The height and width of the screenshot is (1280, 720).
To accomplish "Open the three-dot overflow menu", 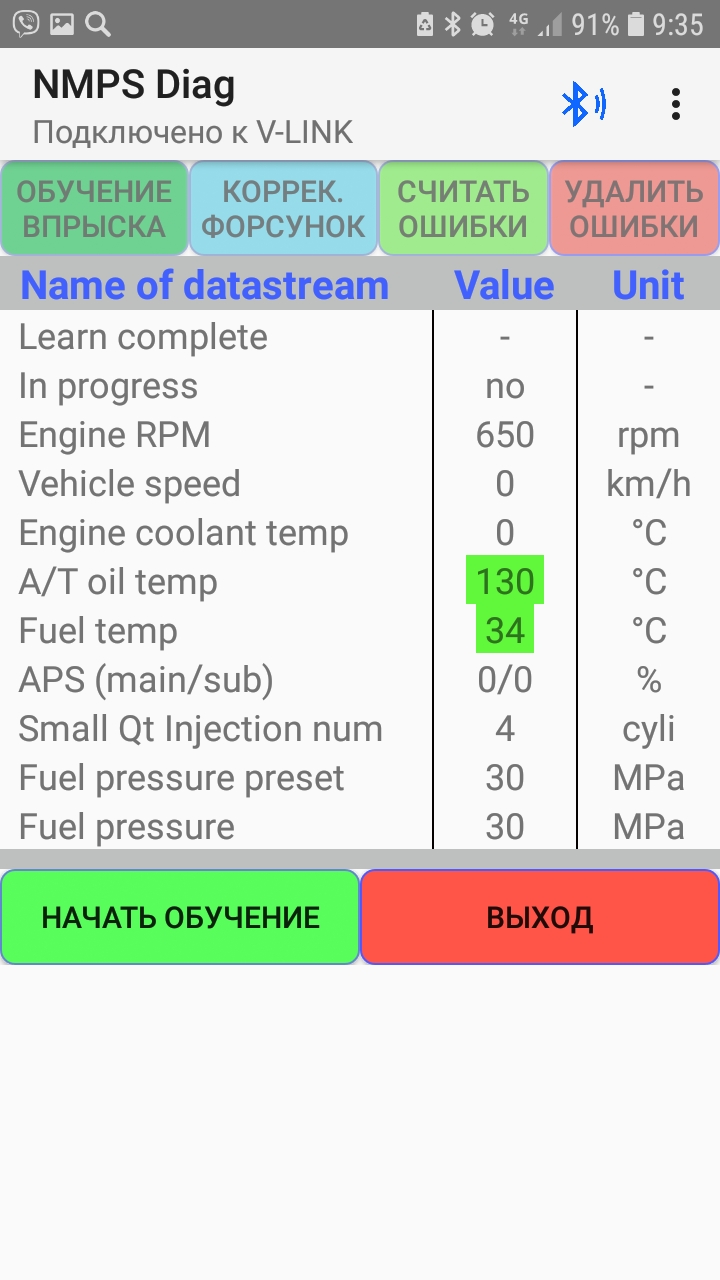I will click(x=676, y=104).
